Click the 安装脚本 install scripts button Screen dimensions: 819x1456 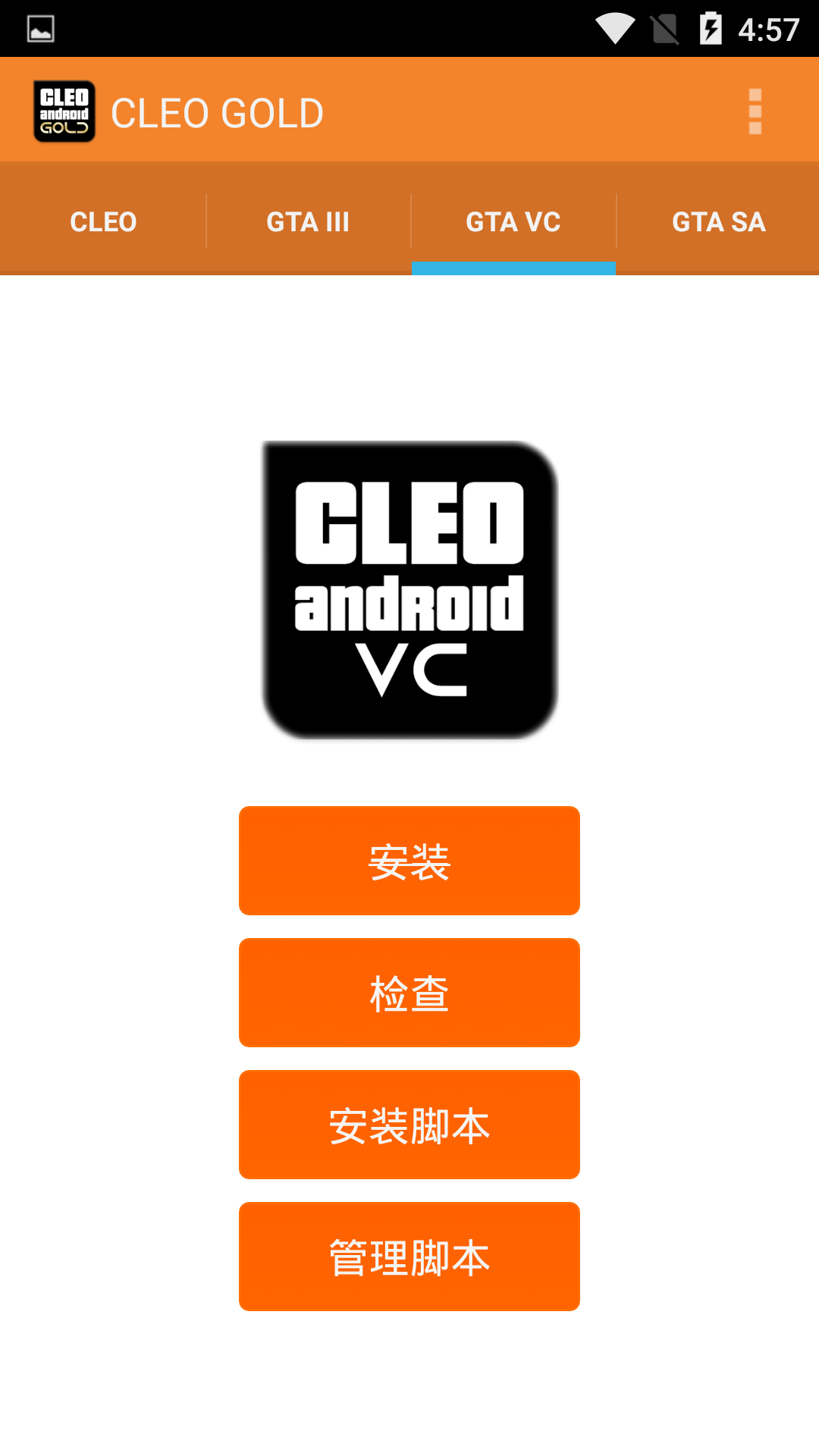409,1125
